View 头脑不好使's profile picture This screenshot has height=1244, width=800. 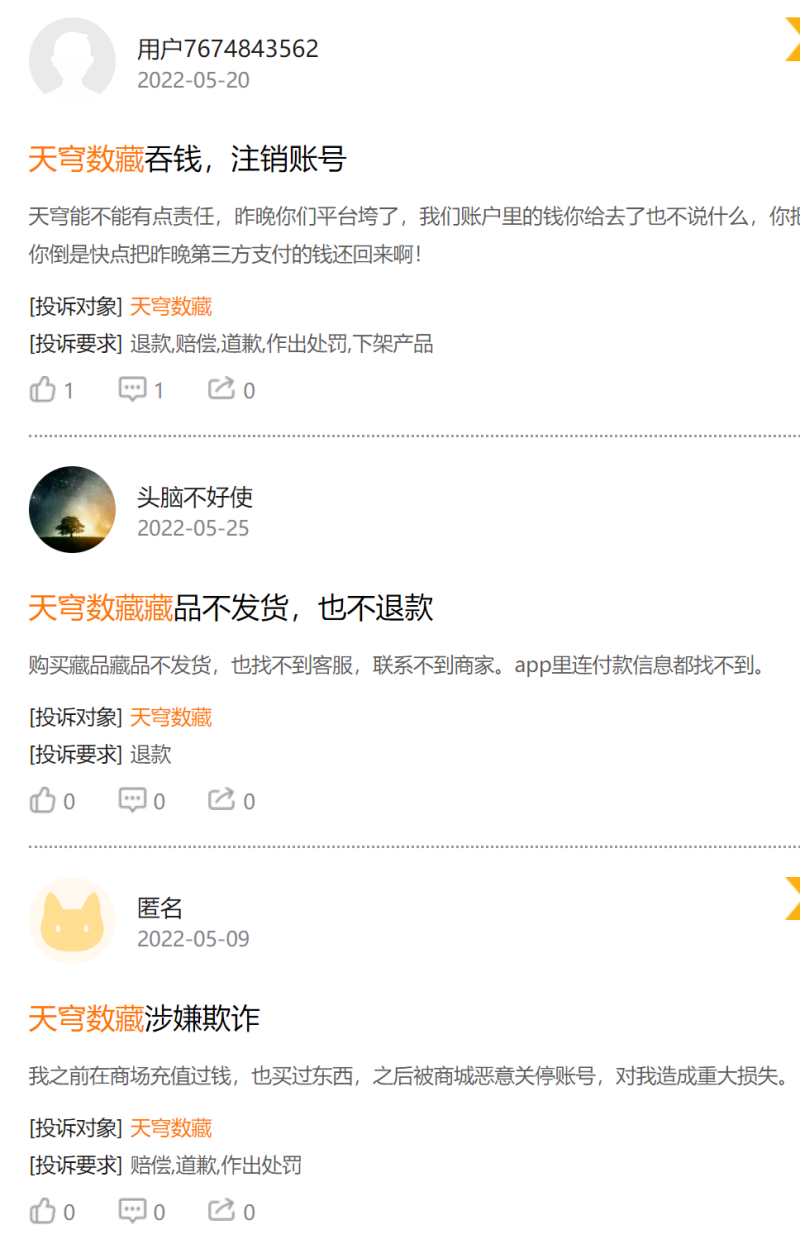point(72,509)
